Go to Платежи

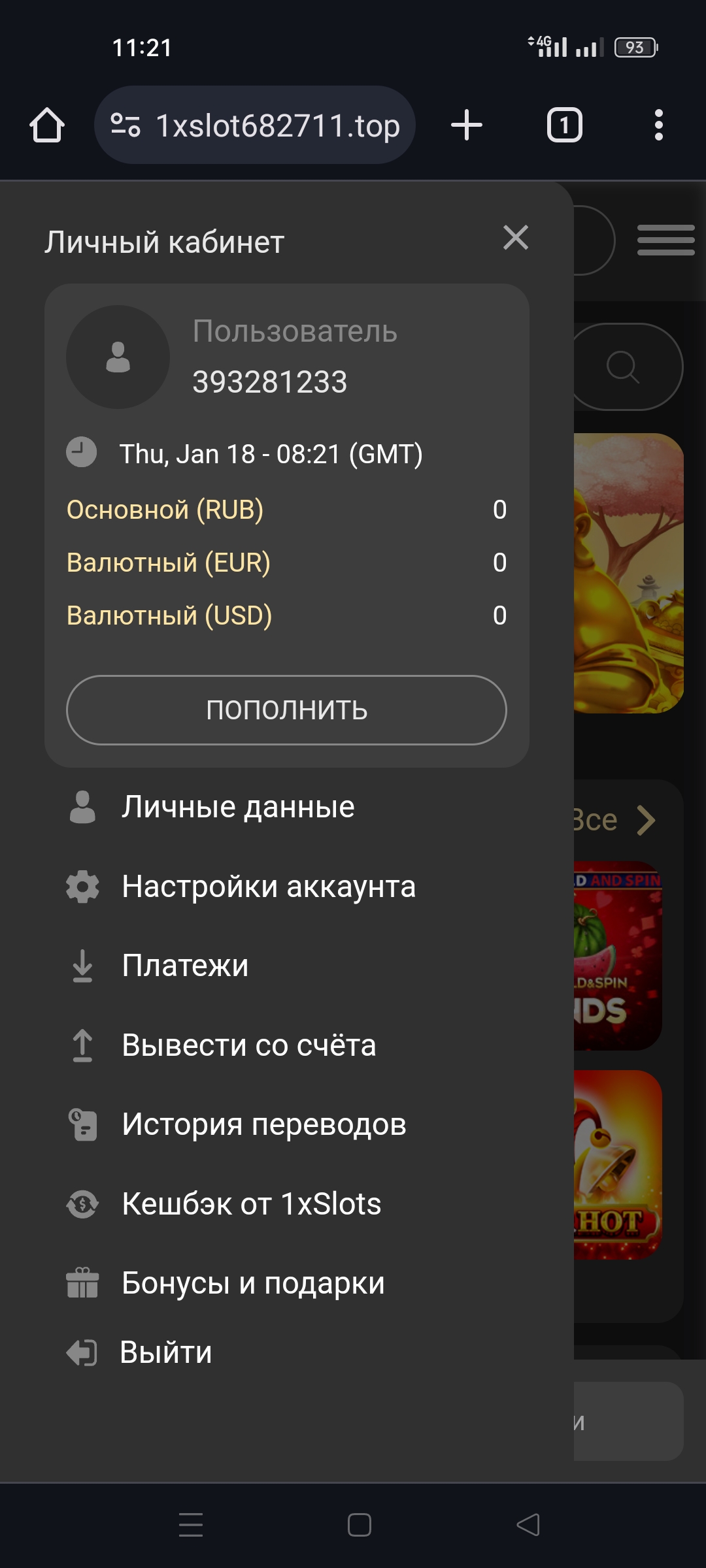286,966
